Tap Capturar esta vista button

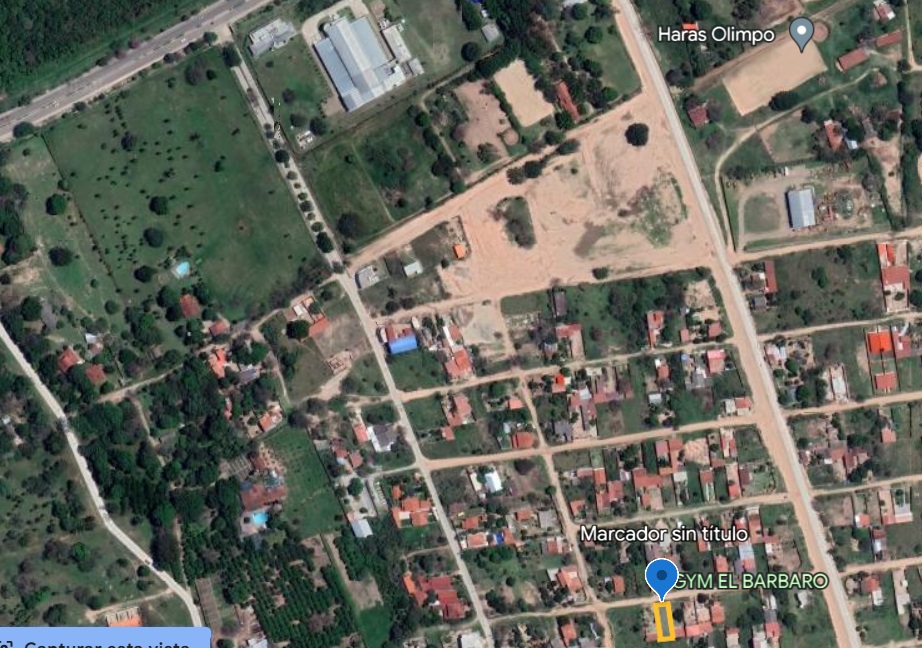tap(105, 641)
